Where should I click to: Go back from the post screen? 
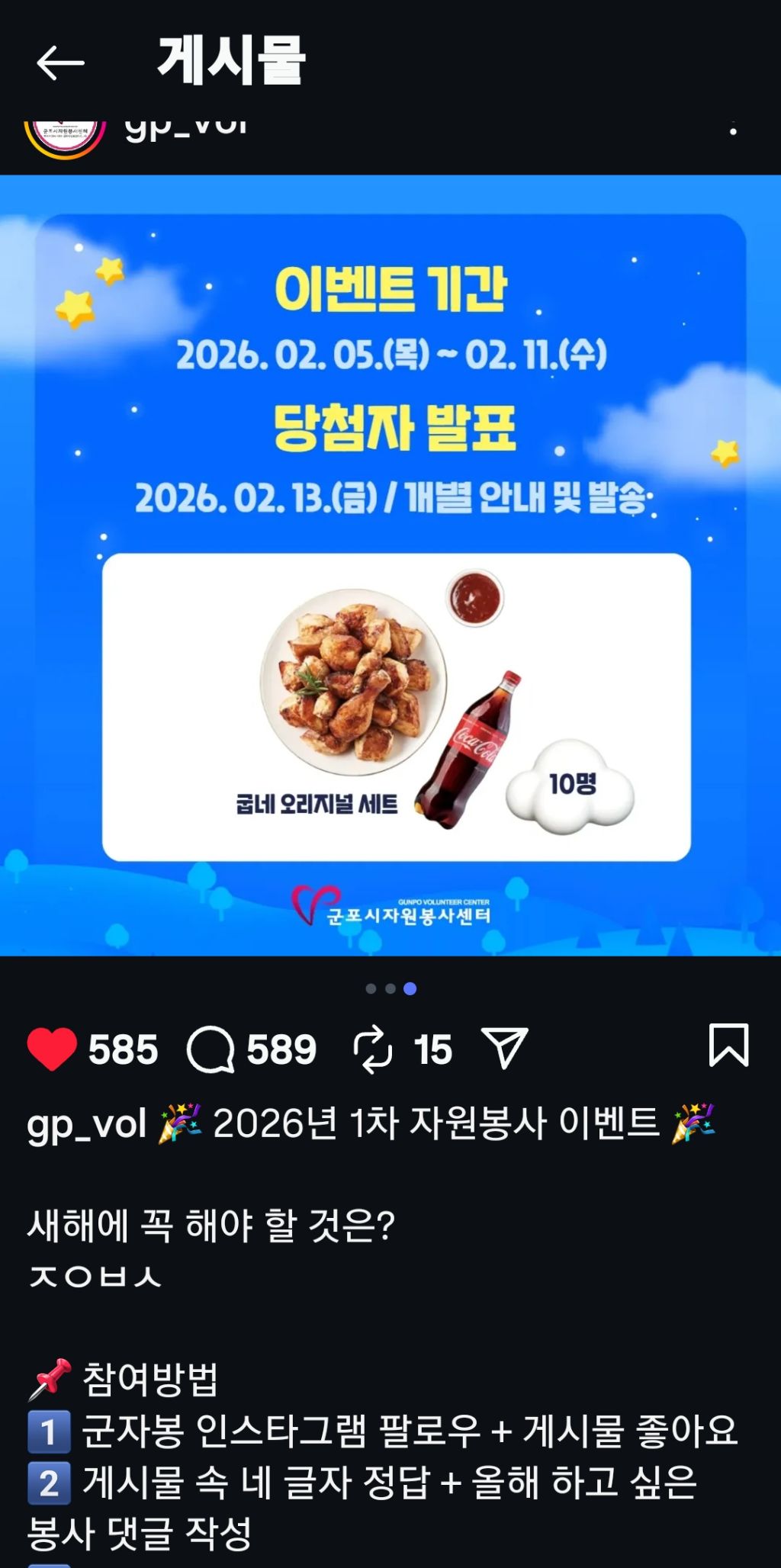pos(59,63)
